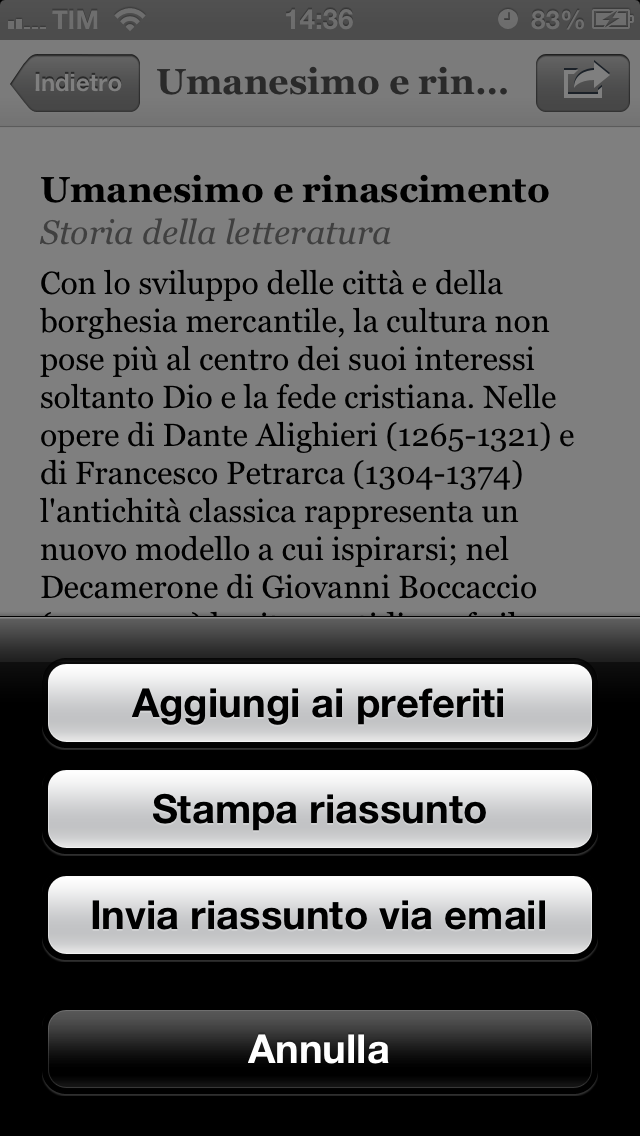Choose Invia riassunto via email
Image resolution: width=640 pixels, height=1136 pixels.
(320, 915)
